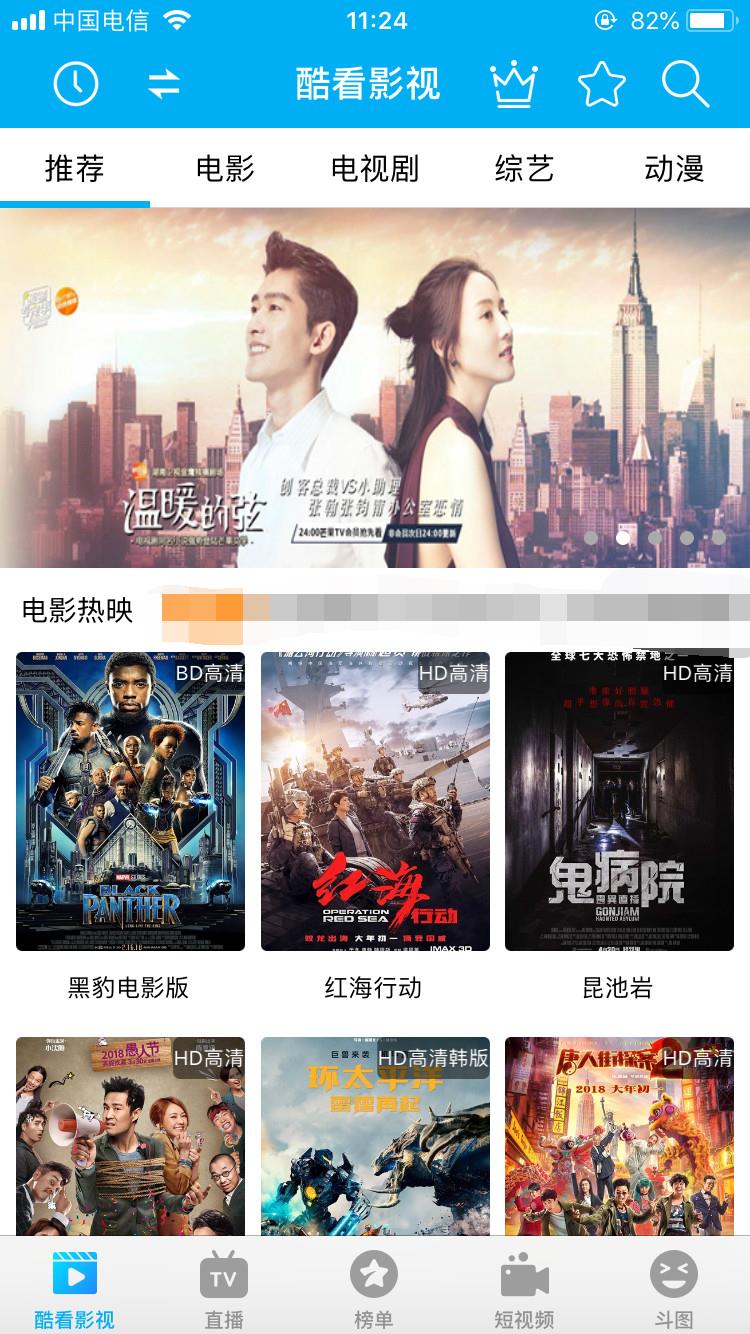Select the 直播 TV icon in bottom bar
This screenshot has height=1334, width=750.
coord(225,1285)
